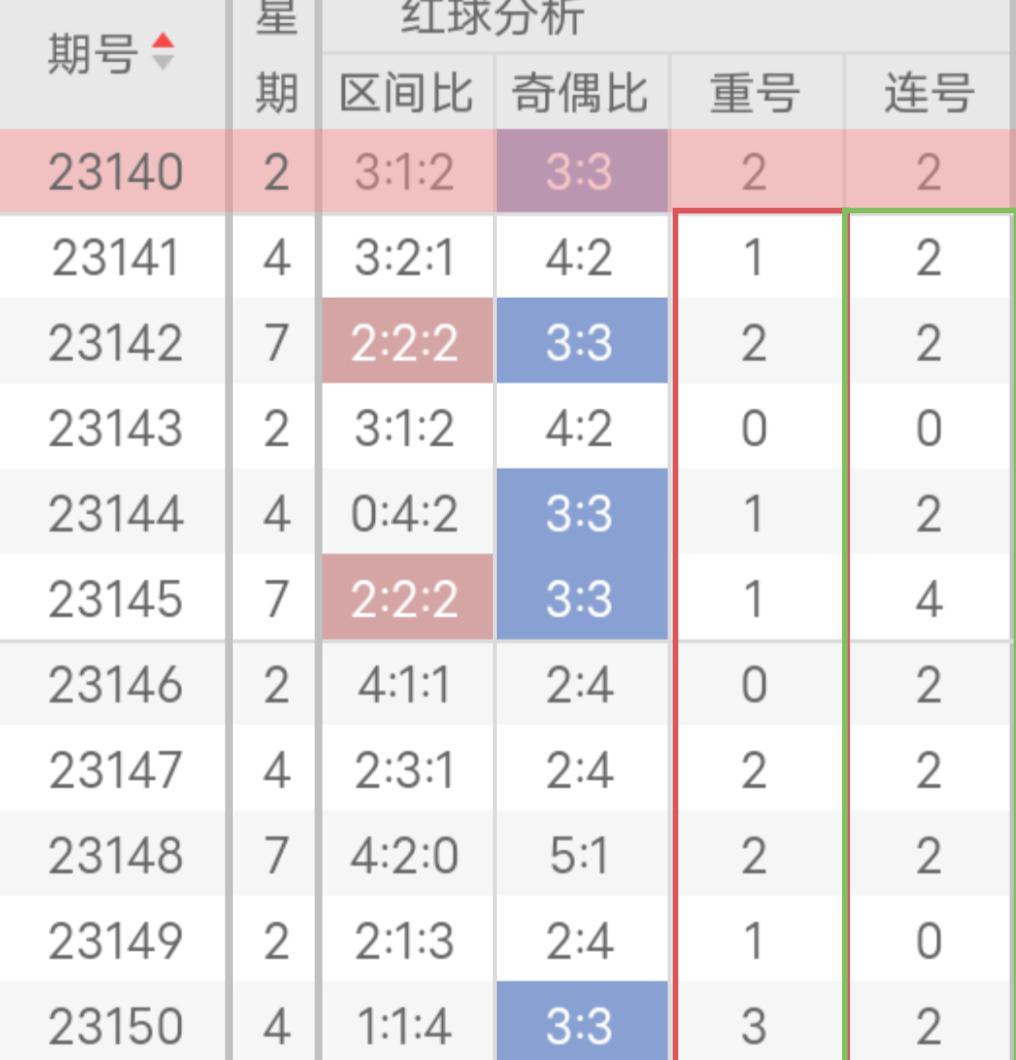
Task: Sort the table by 期号 column
Action: tap(161, 53)
